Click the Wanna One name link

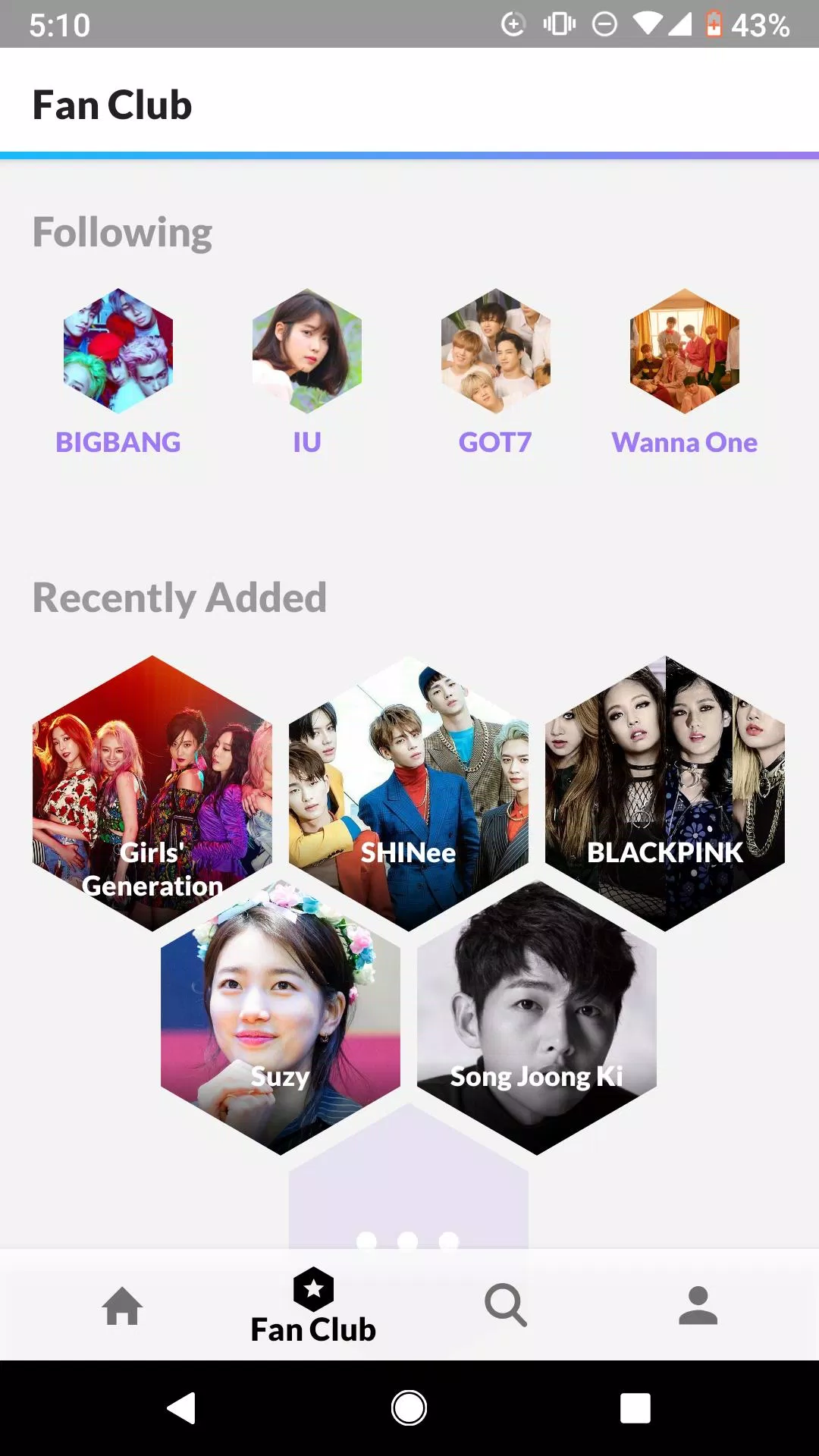684,442
